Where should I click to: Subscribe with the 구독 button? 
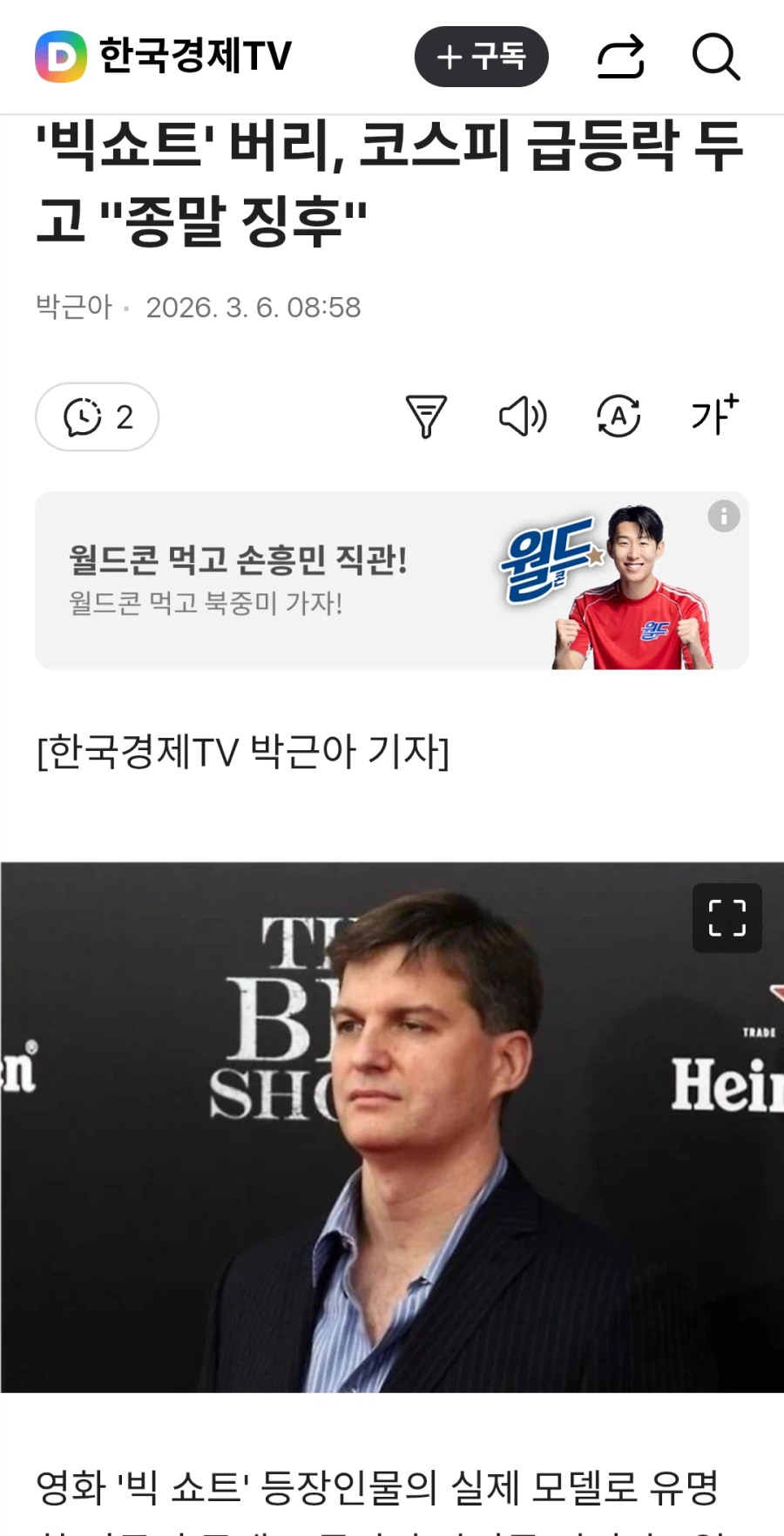click(x=481, y=57)
